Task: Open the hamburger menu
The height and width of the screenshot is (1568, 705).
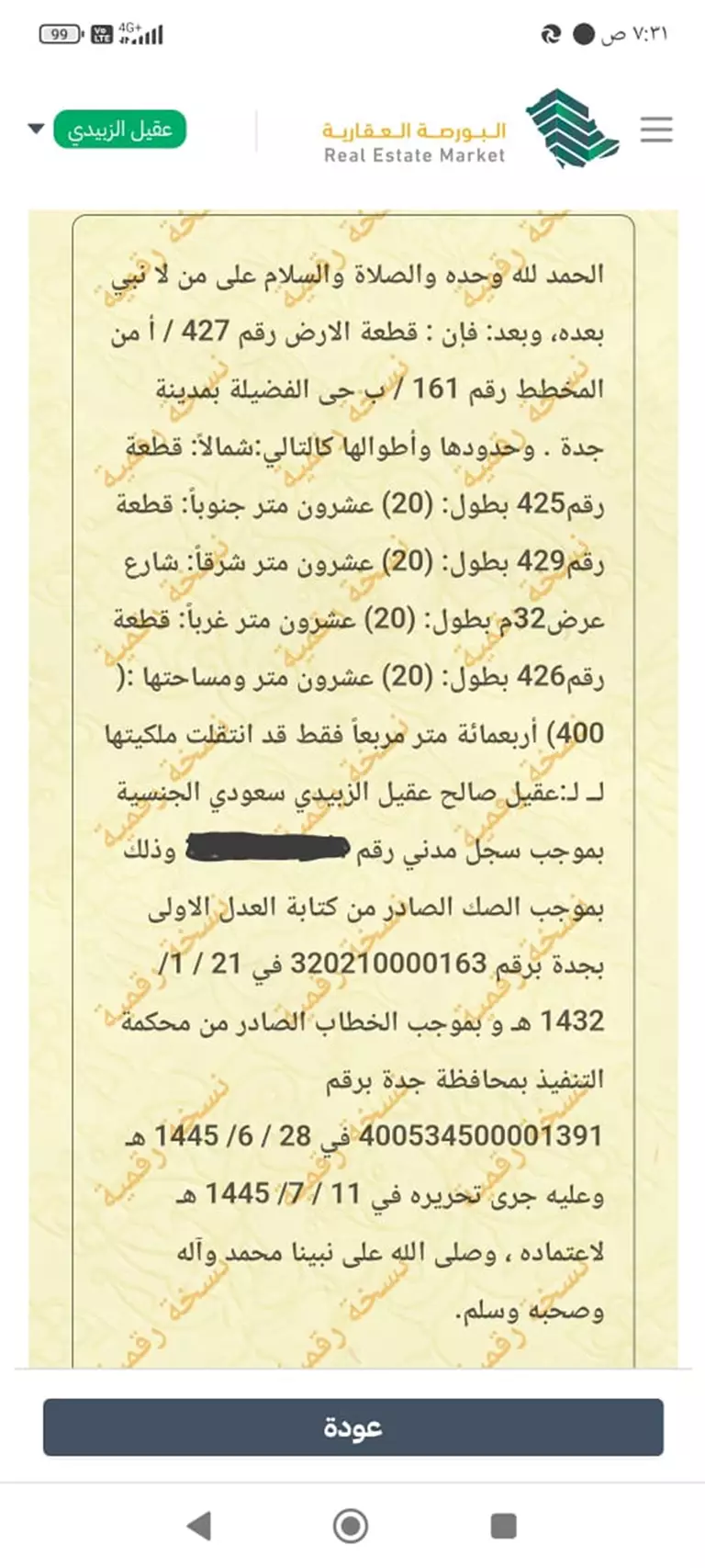Action: [x=656, y=130]
